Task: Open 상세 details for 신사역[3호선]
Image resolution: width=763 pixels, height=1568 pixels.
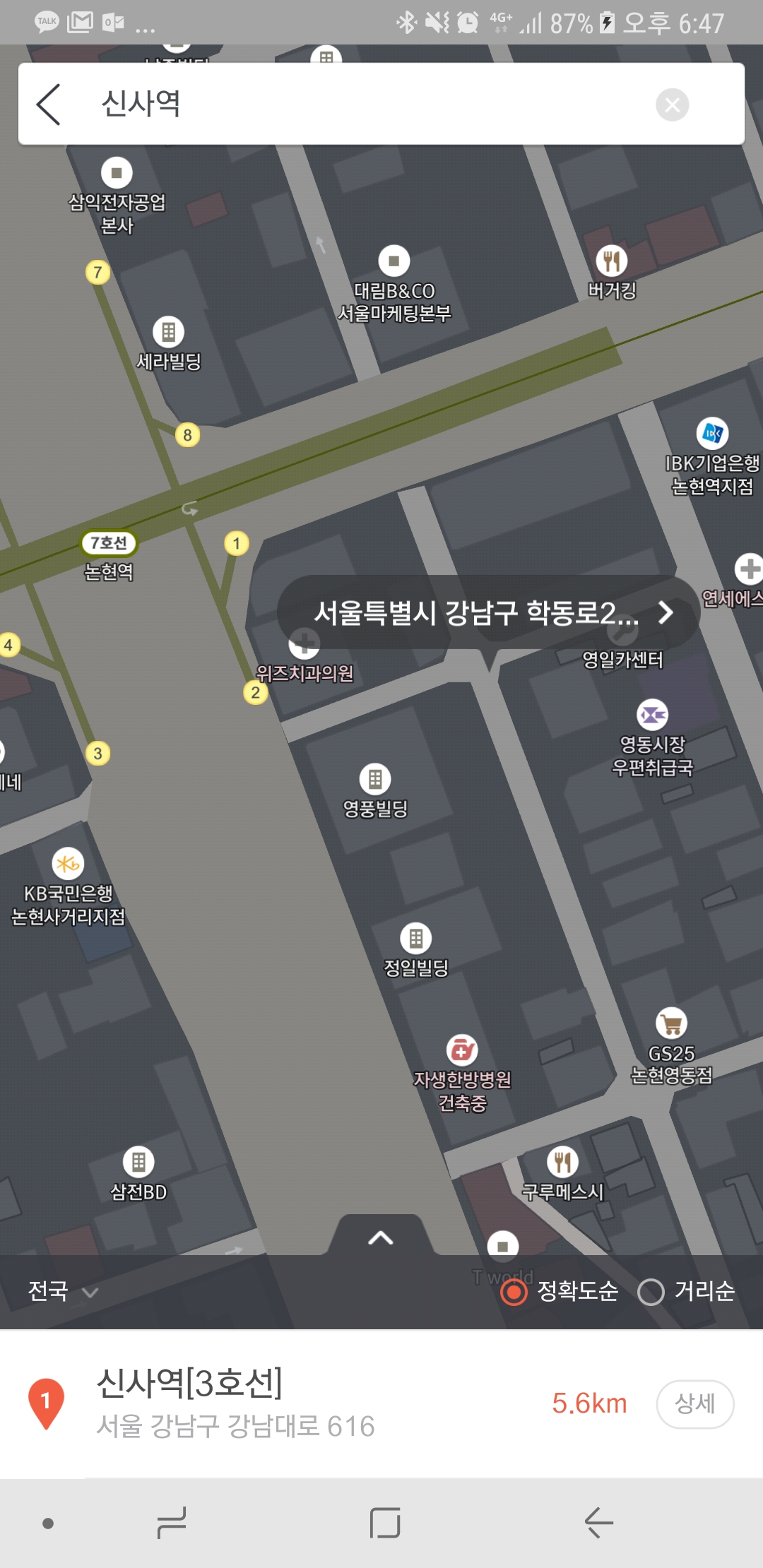Action: coord(694,1403)
